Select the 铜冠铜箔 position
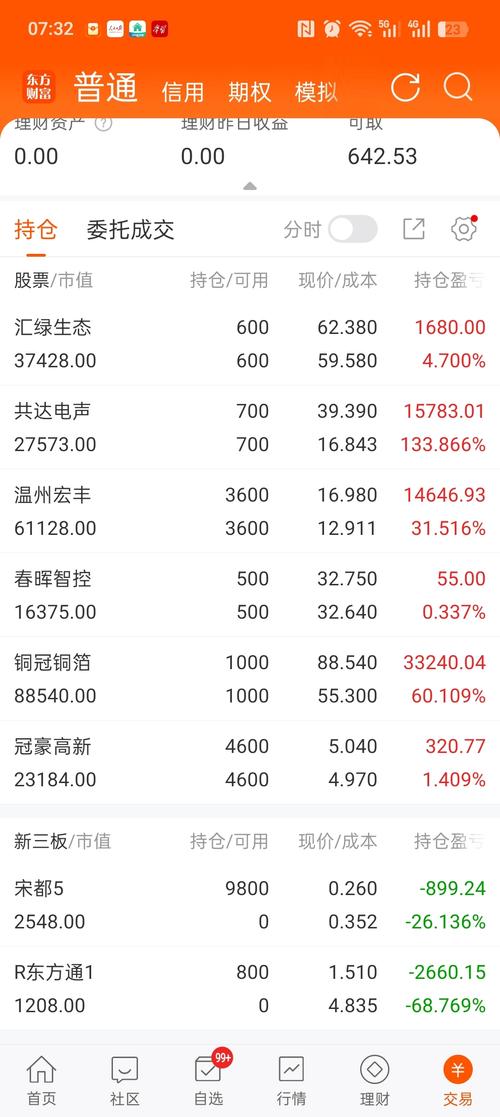 tap(250, 679)
